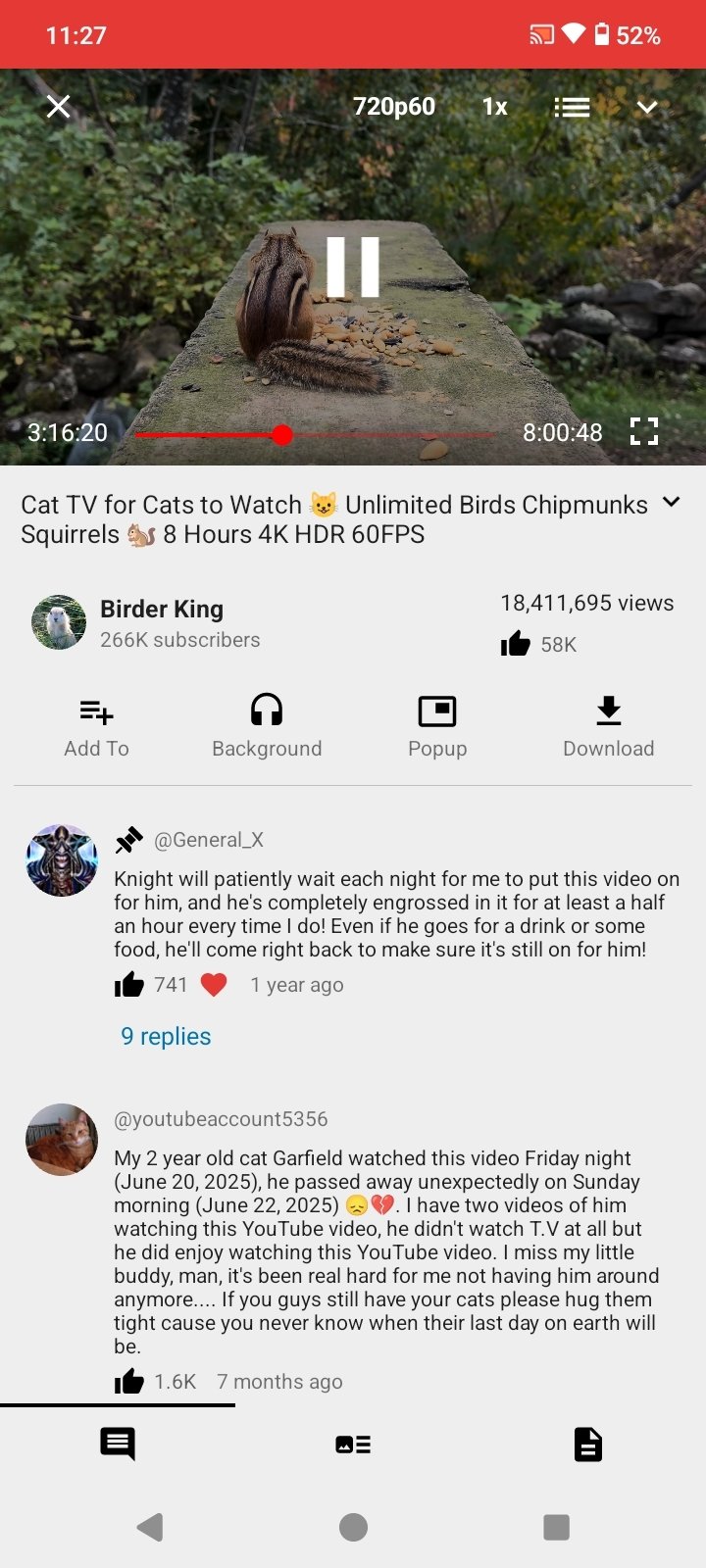Screen dimensions: 706x1568
Task: Open the play queue list
Action: 572,107
